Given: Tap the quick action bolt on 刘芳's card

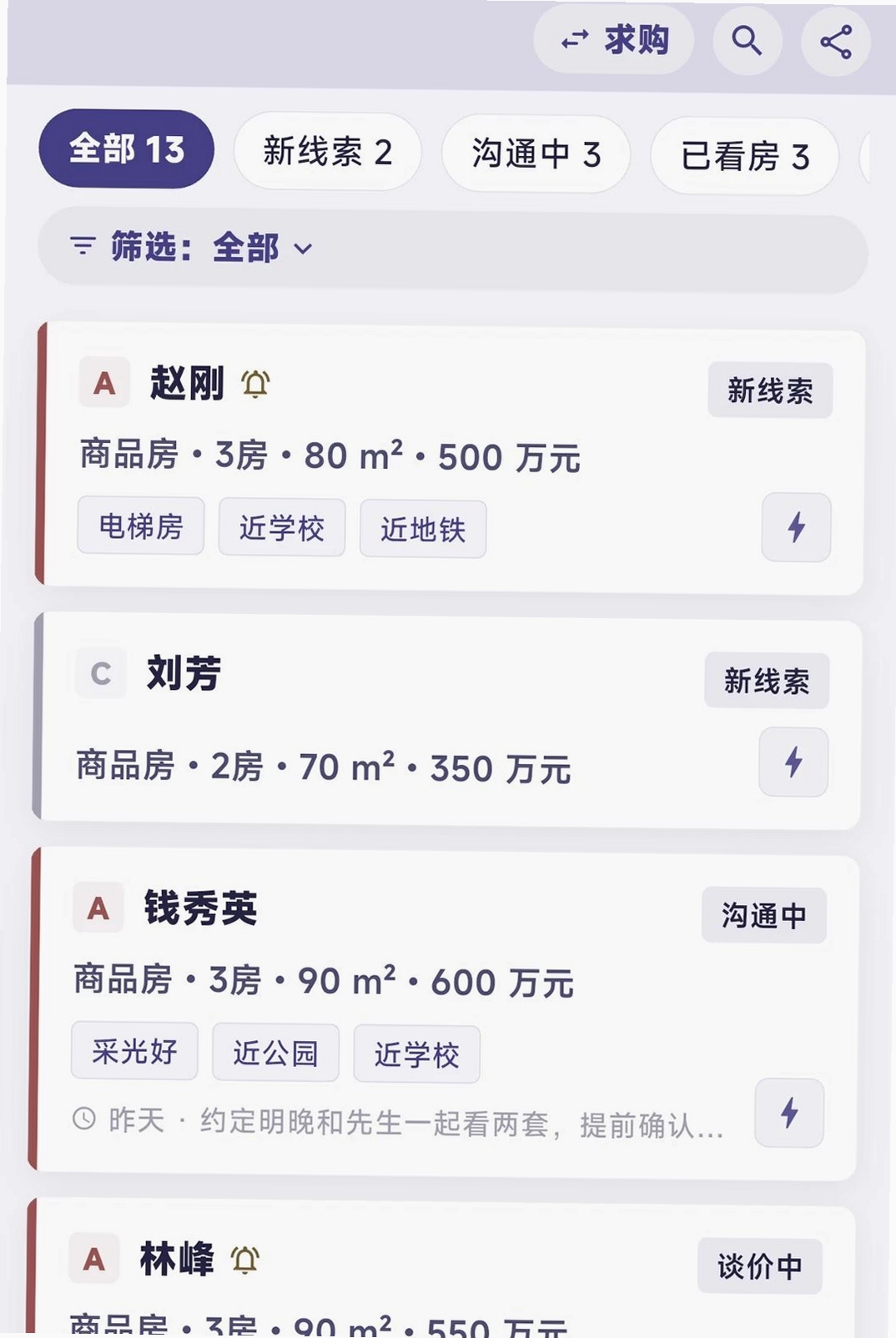Looking at the screenshot, I should tap(793, 762).
